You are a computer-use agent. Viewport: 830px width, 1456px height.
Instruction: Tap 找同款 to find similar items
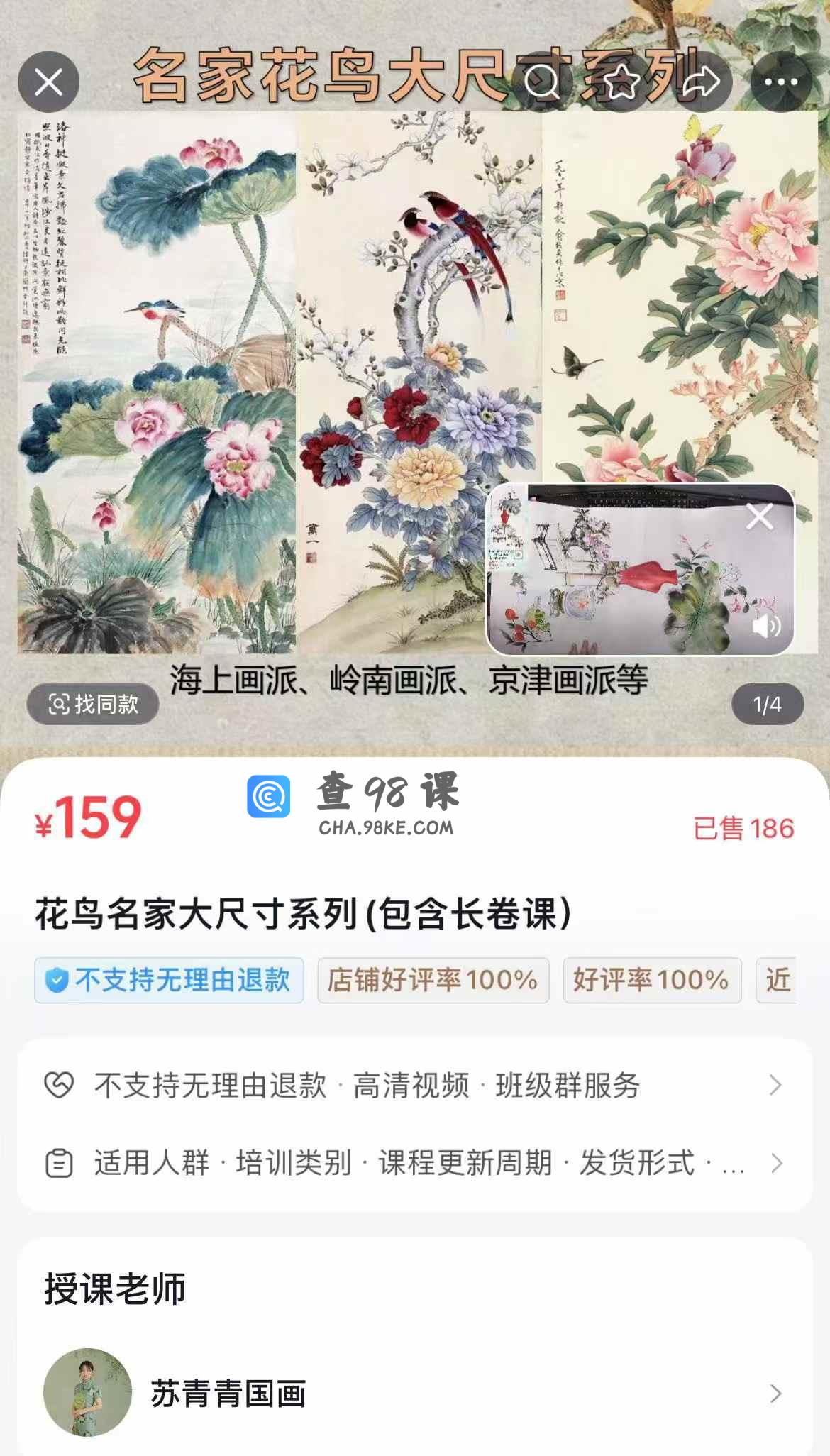[93, 704]
